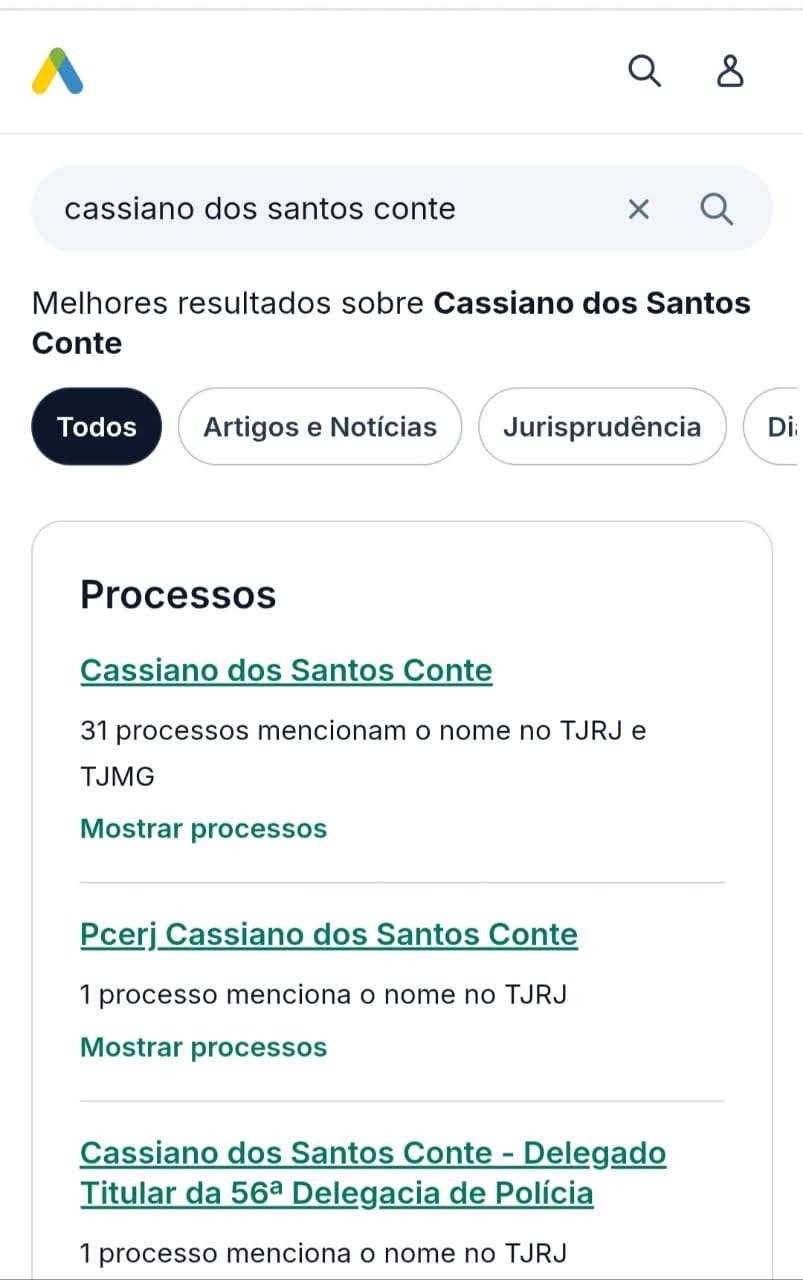This screenshot has height=1280, width=803.
Task: Edit the search field text
Action: pyautogui.click(x=300, y=209)
